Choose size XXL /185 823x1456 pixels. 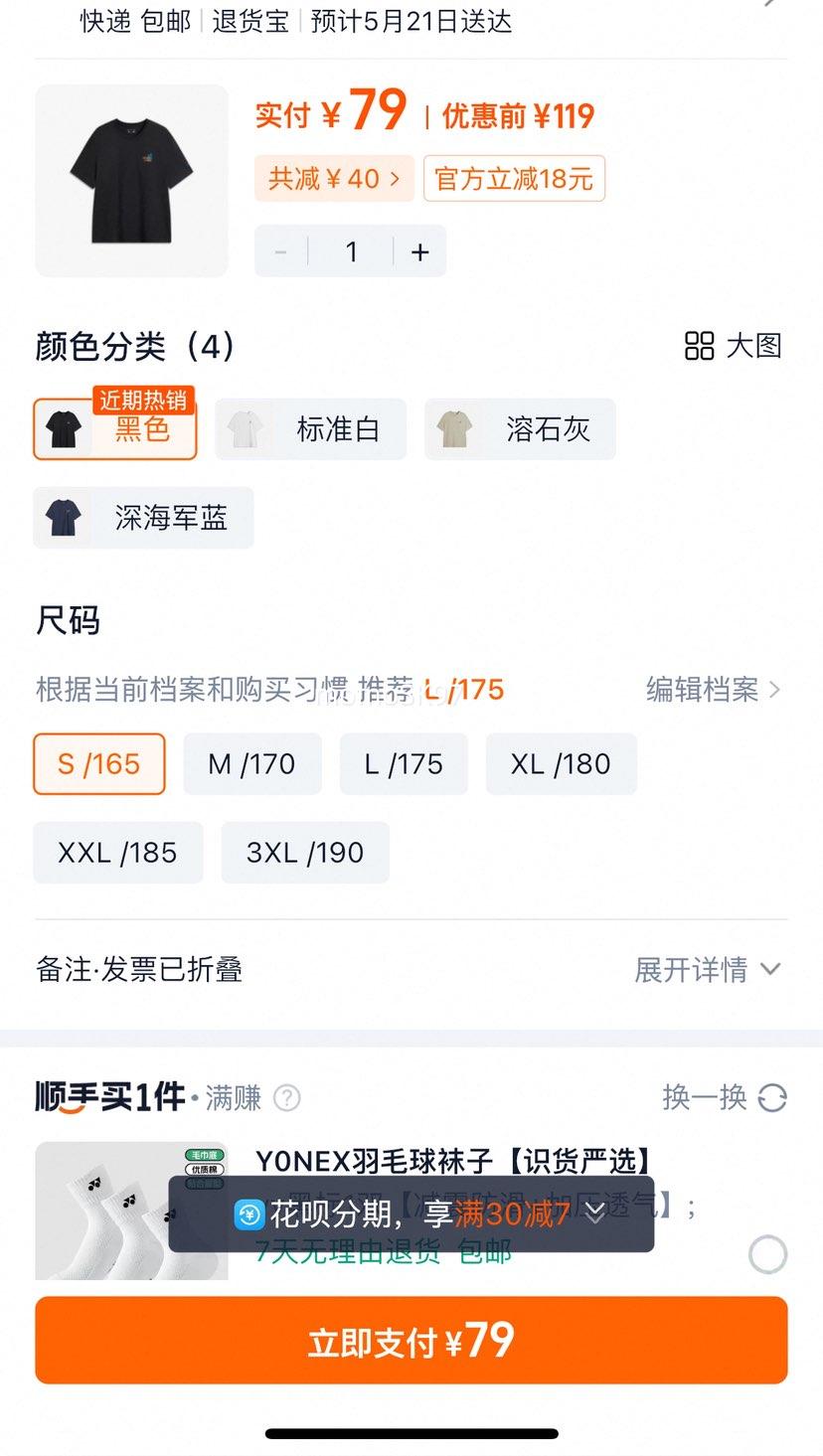tap(118, 853)
